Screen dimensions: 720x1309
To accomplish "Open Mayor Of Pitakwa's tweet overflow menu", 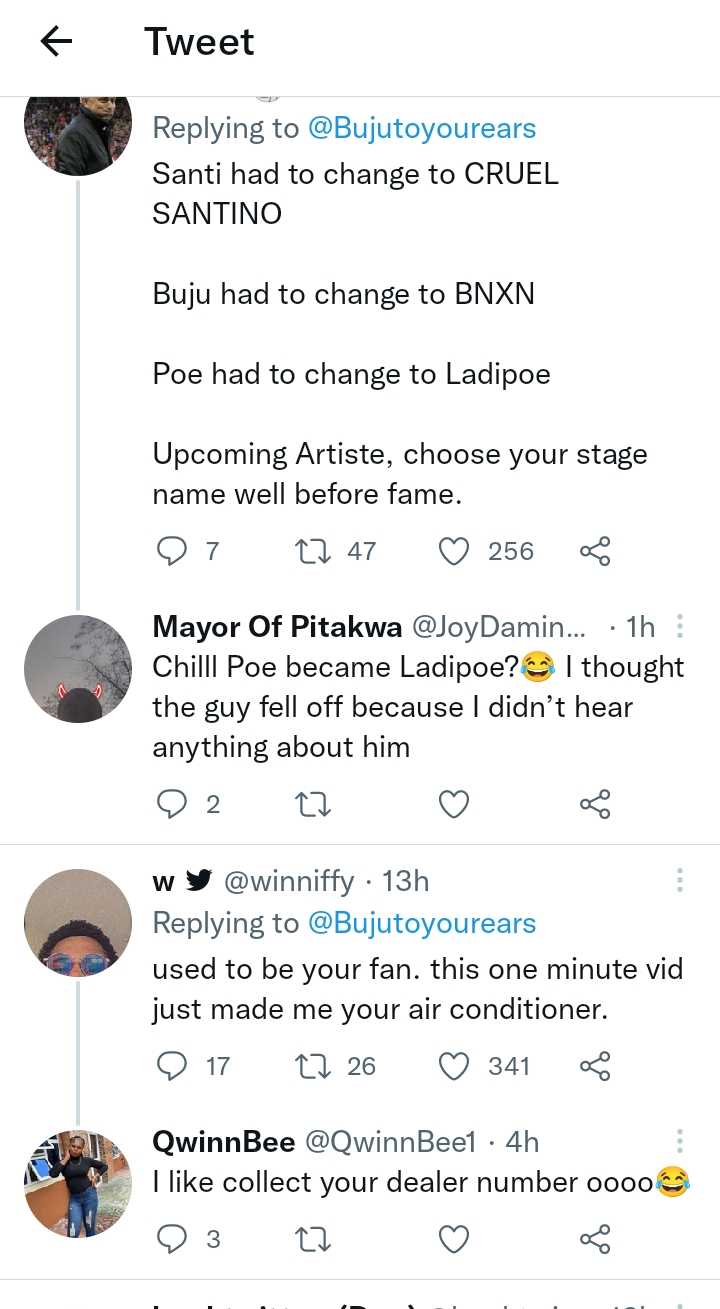I will pyautogui.click(x=680, y=627).
